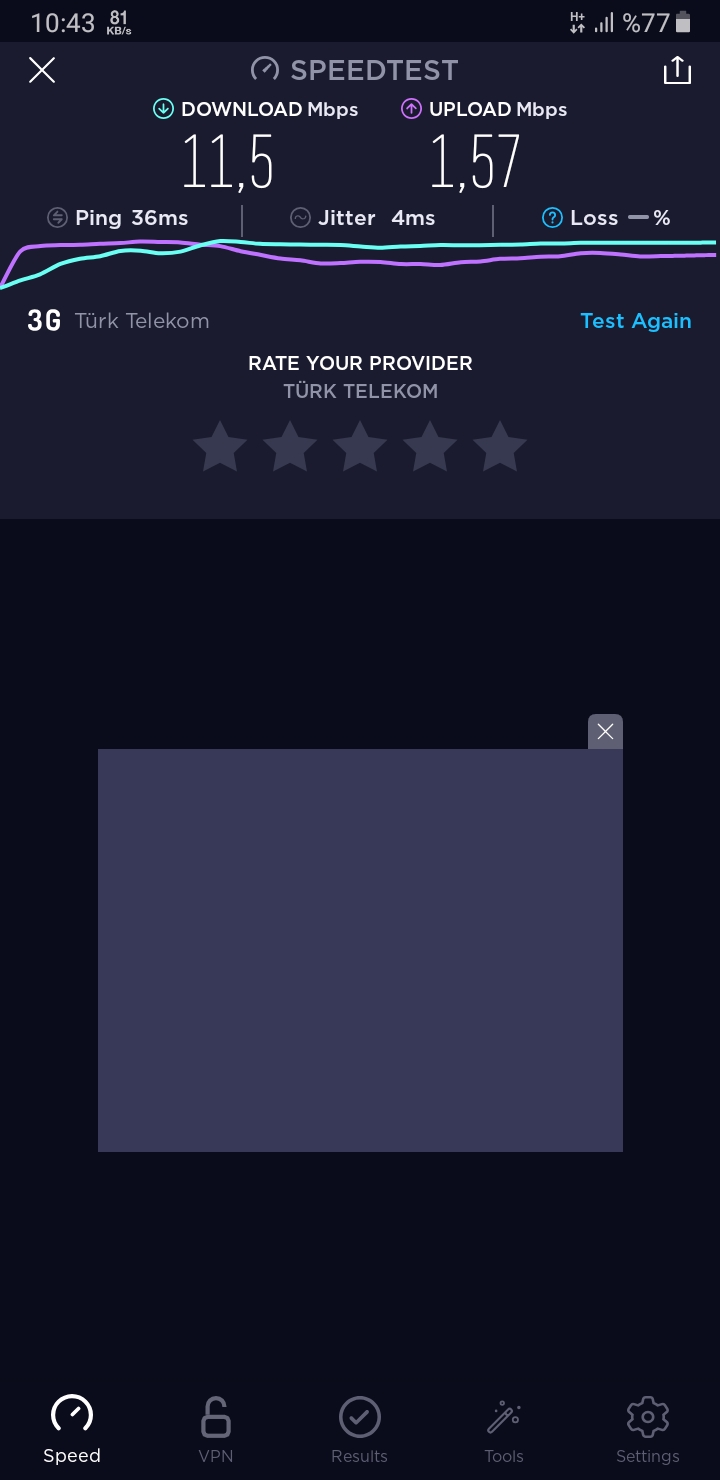Close the speed test results
Image resolution: width=720 pixels, height=1480 pixels.
pos(42,70)
